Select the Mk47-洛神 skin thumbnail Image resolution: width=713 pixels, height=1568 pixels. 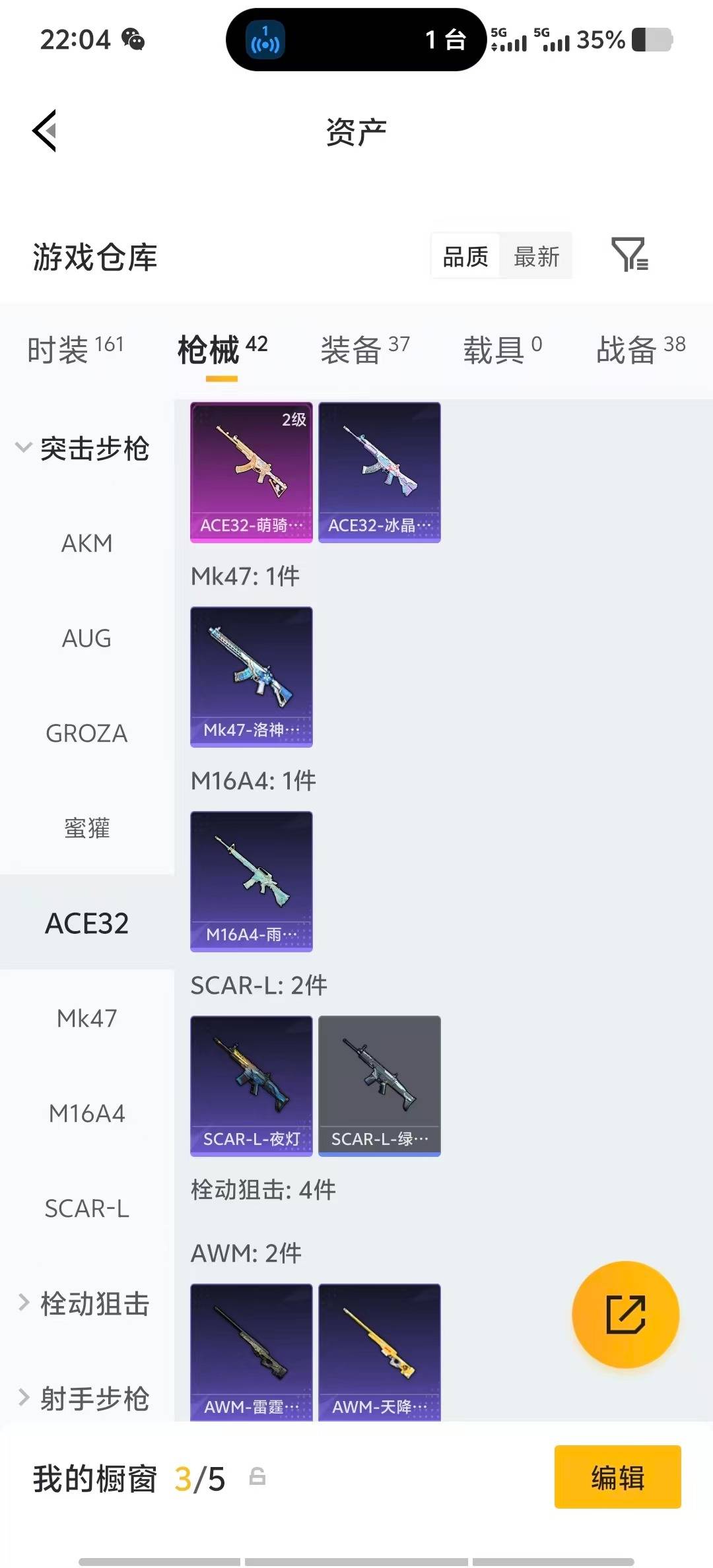pos(251,676)
